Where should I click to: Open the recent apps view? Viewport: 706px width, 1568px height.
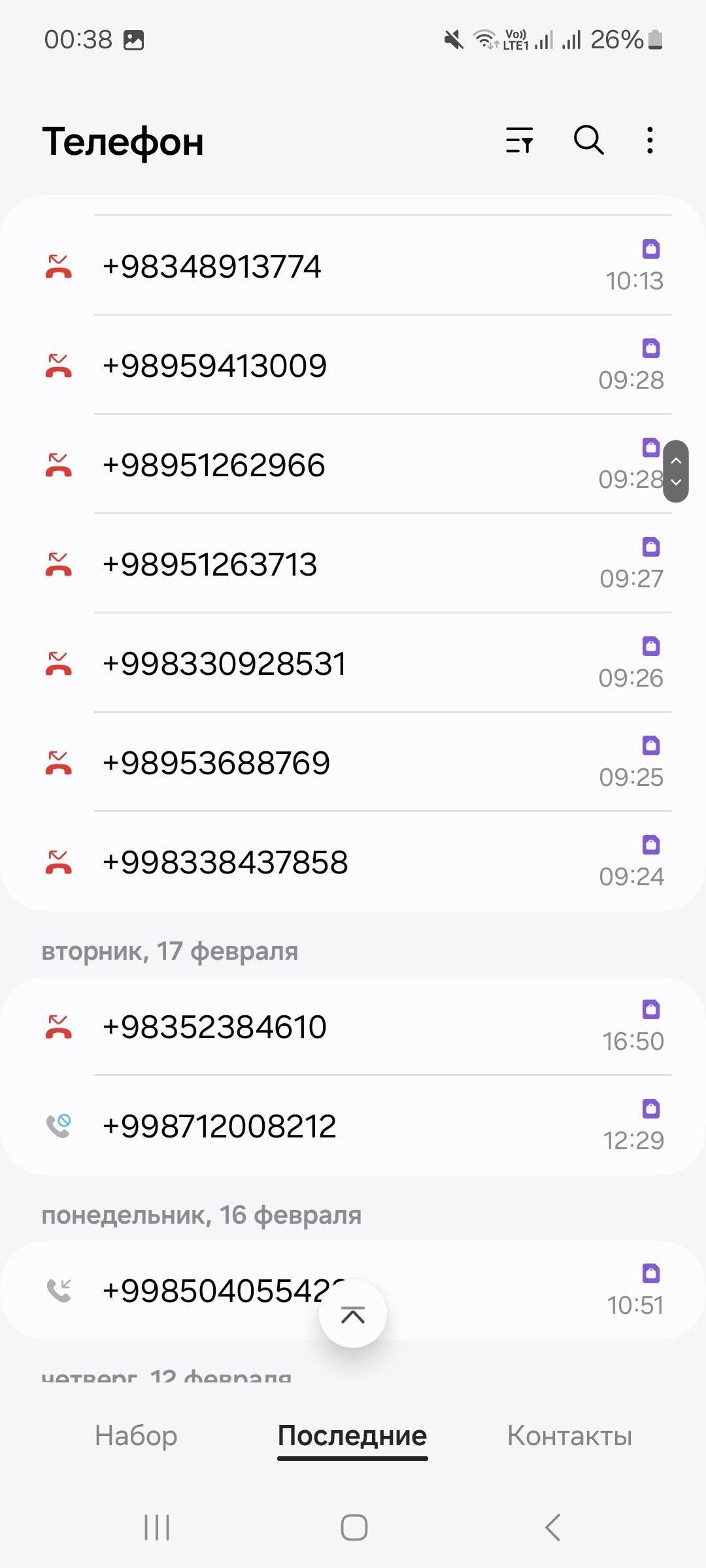point(157,1527)
